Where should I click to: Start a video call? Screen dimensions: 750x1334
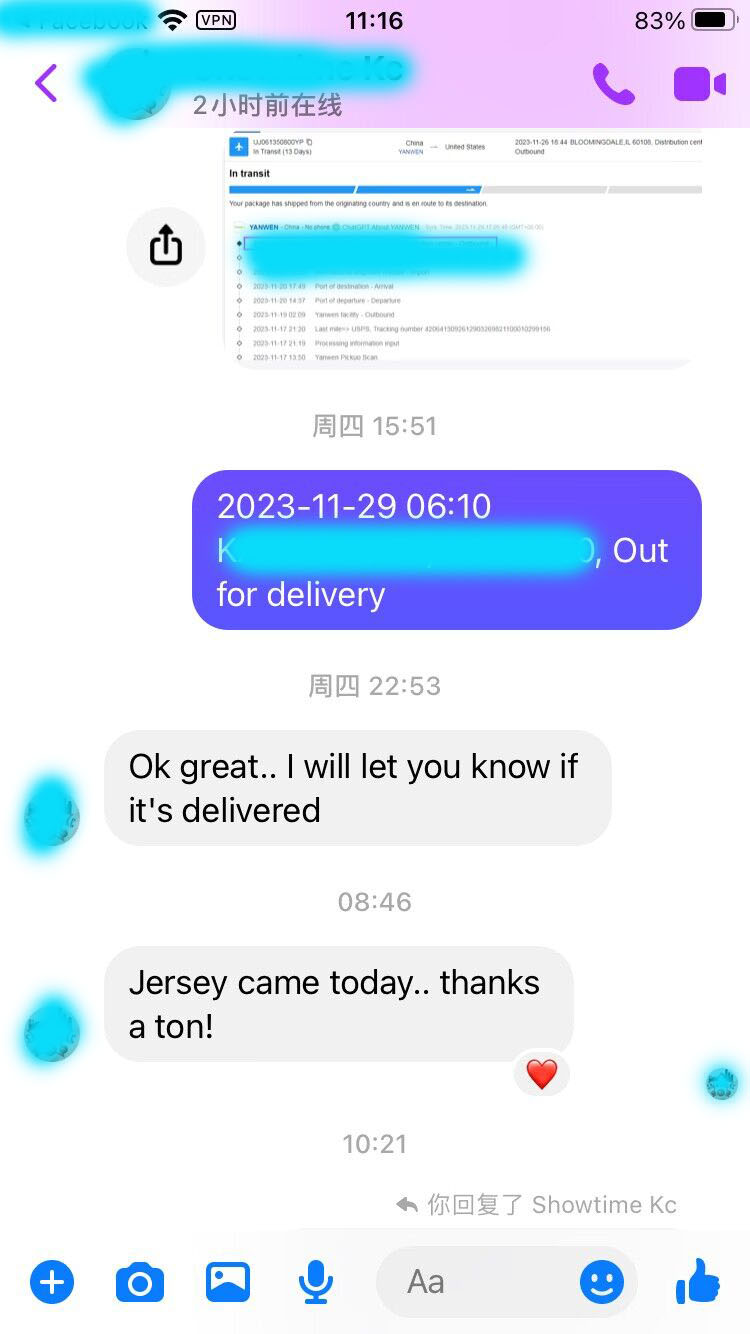pyautogui.click(x=699, y=84)
